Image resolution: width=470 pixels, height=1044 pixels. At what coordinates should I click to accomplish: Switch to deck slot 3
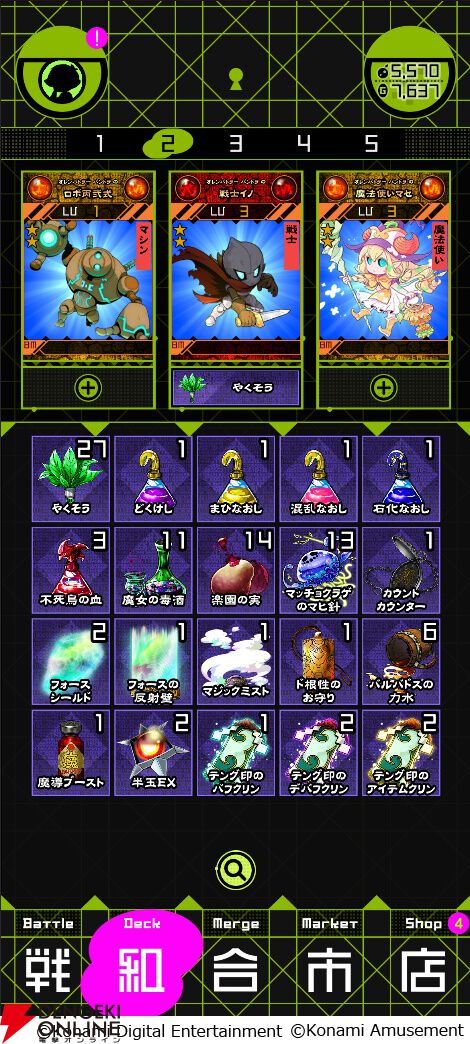pos(236,142)
